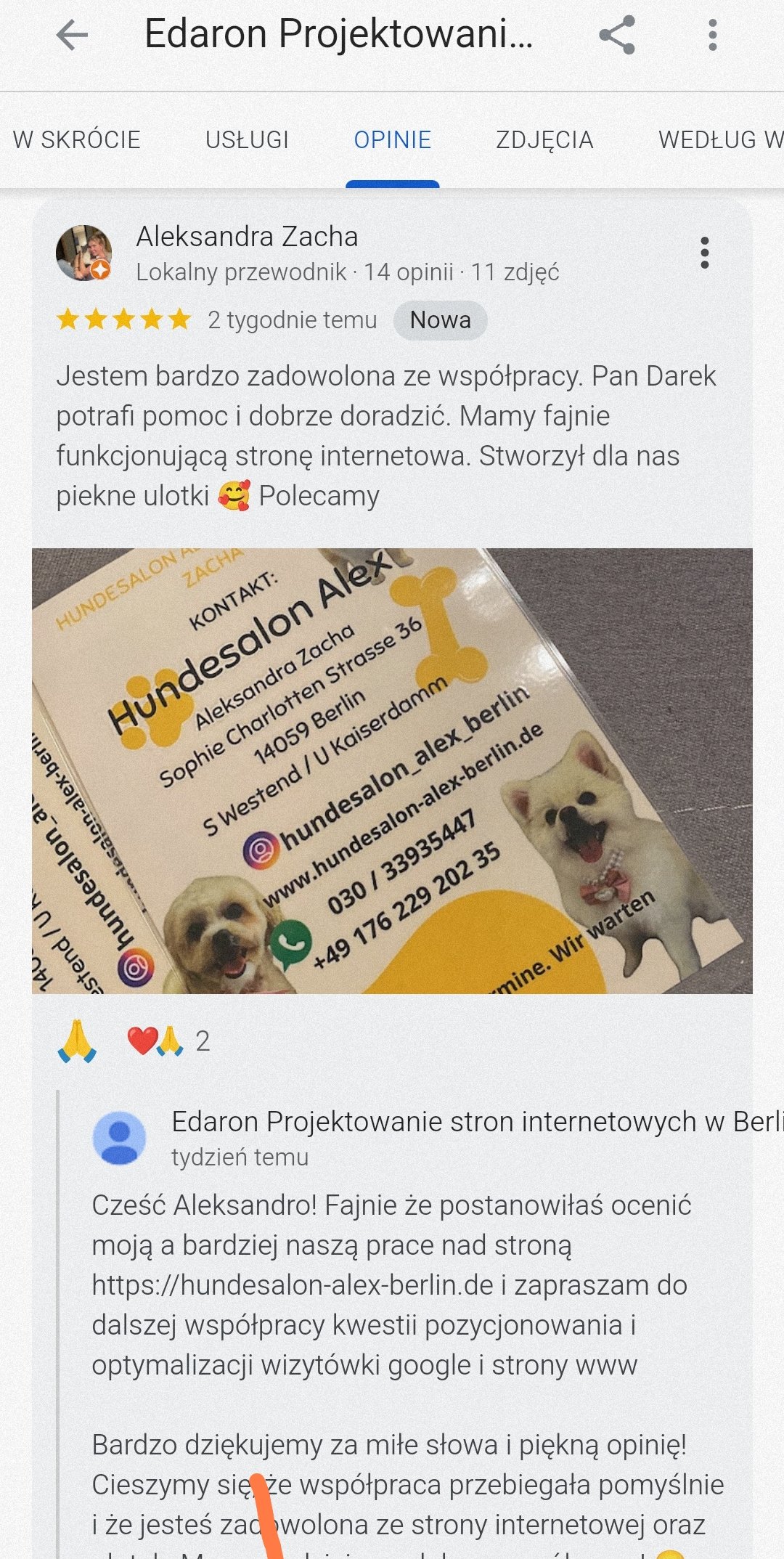784x1559 pixels.
Task: Select the OPINIE tab
Action: (393, 139)
